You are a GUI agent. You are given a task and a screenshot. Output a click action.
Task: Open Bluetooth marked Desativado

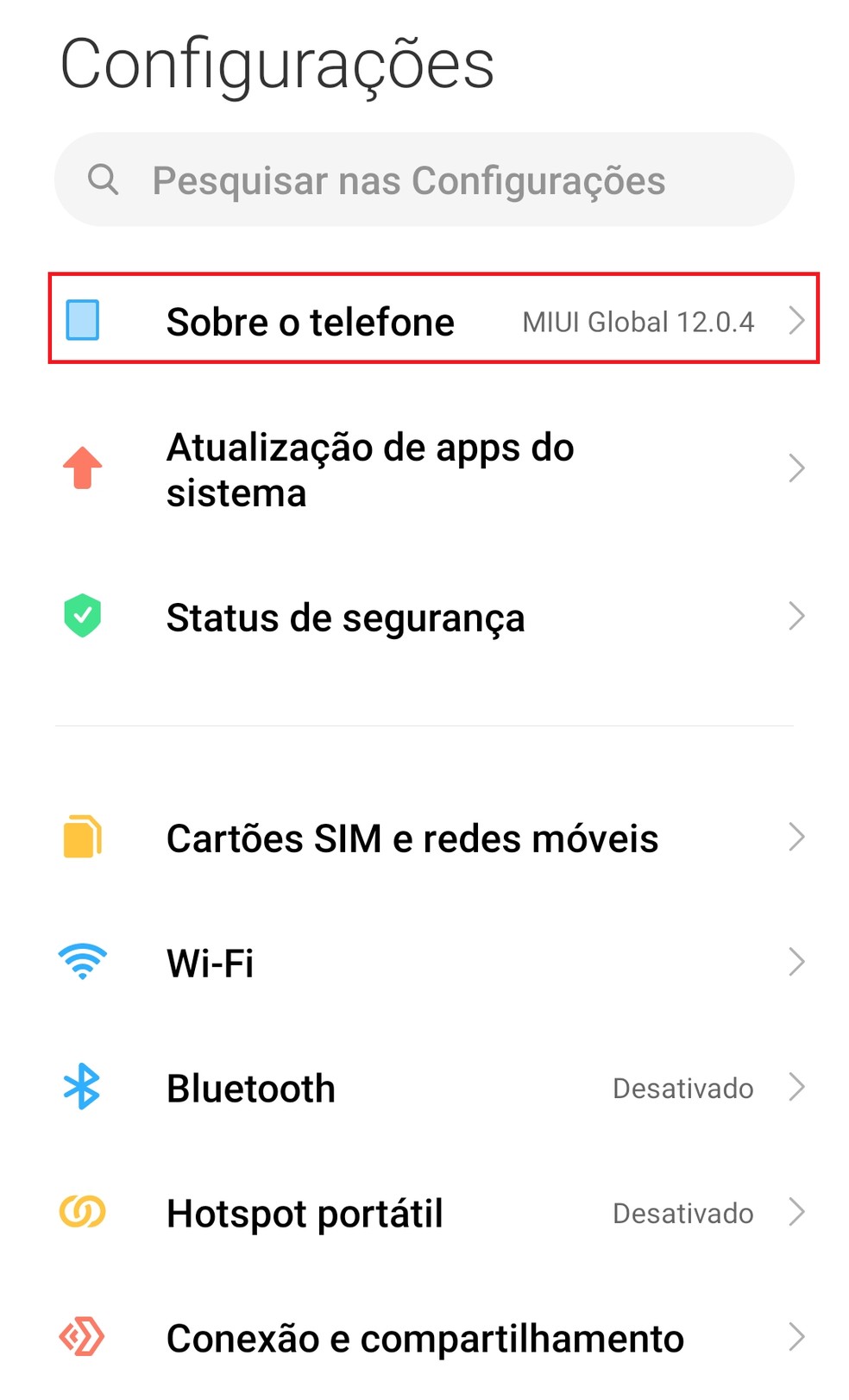pos(252,1087)
